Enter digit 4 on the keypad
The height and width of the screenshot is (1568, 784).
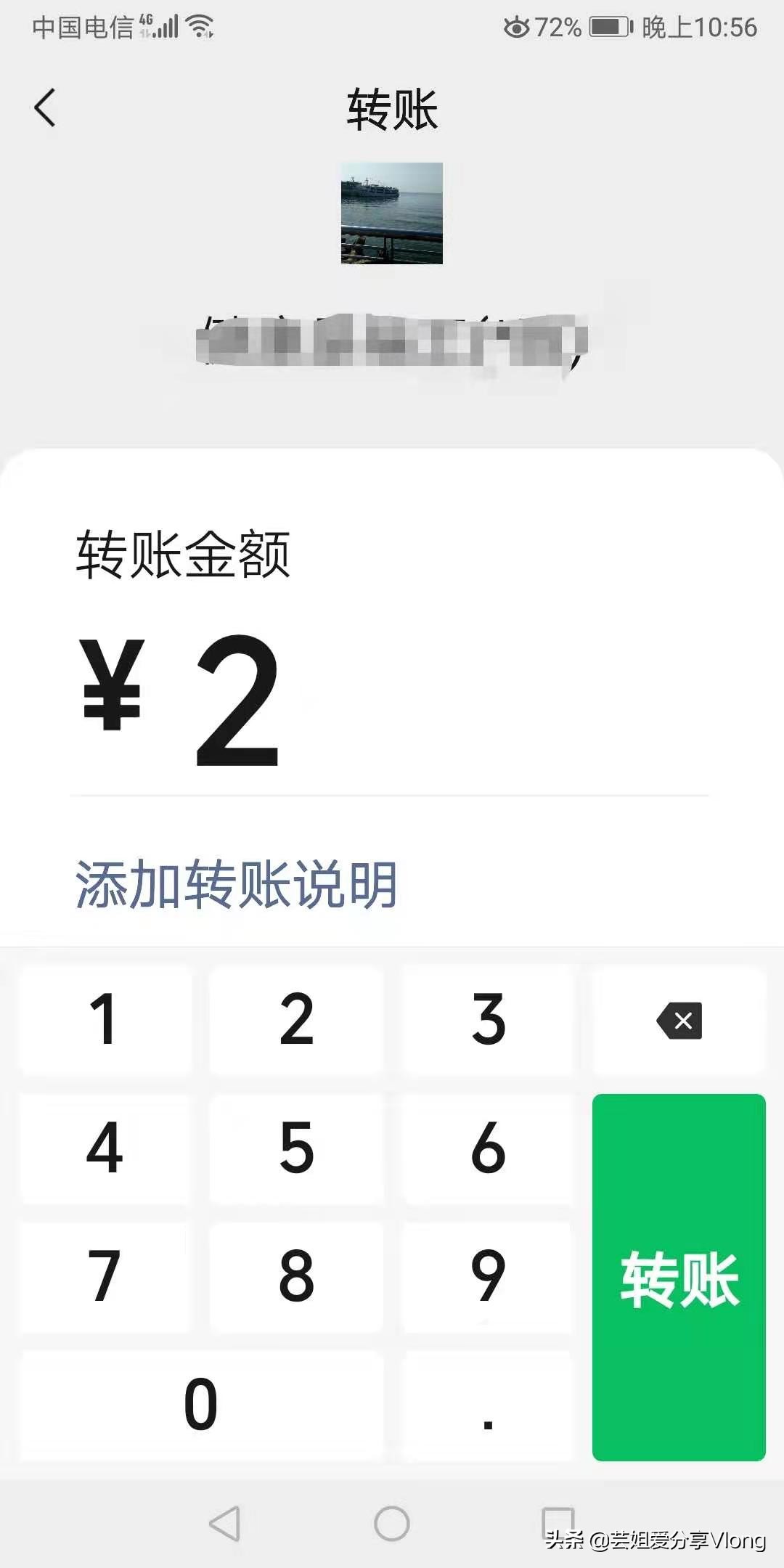(105, 1148)
